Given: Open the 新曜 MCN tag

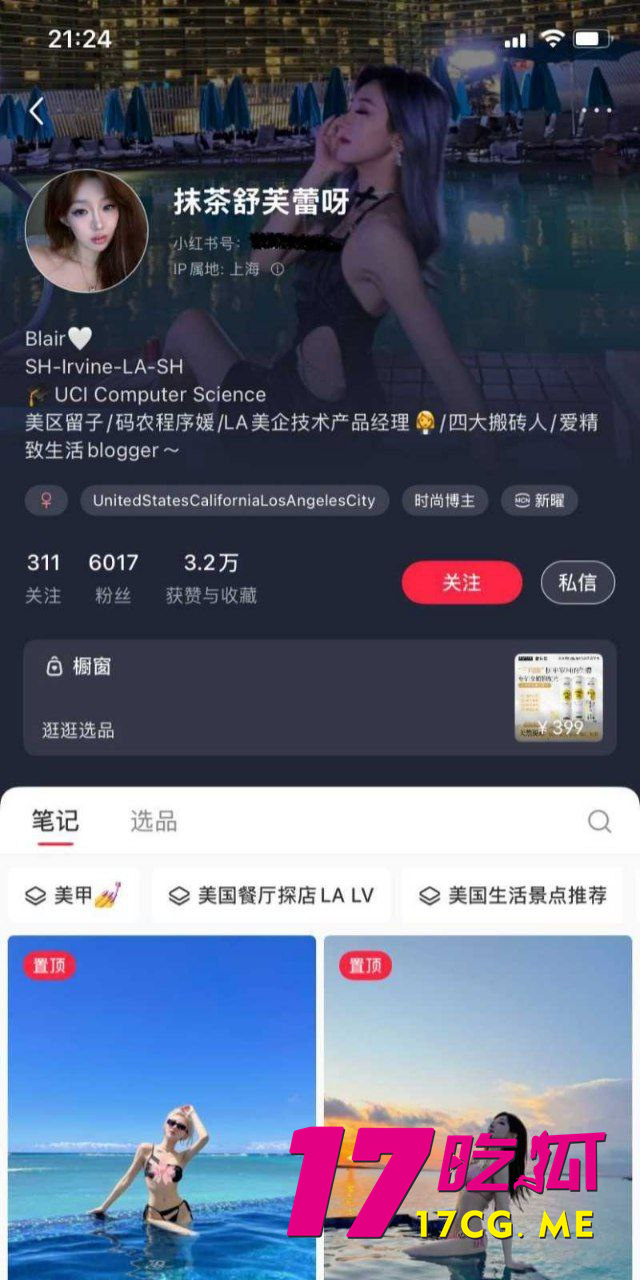Looking at the screenshot, I should [x=539, y=500].
